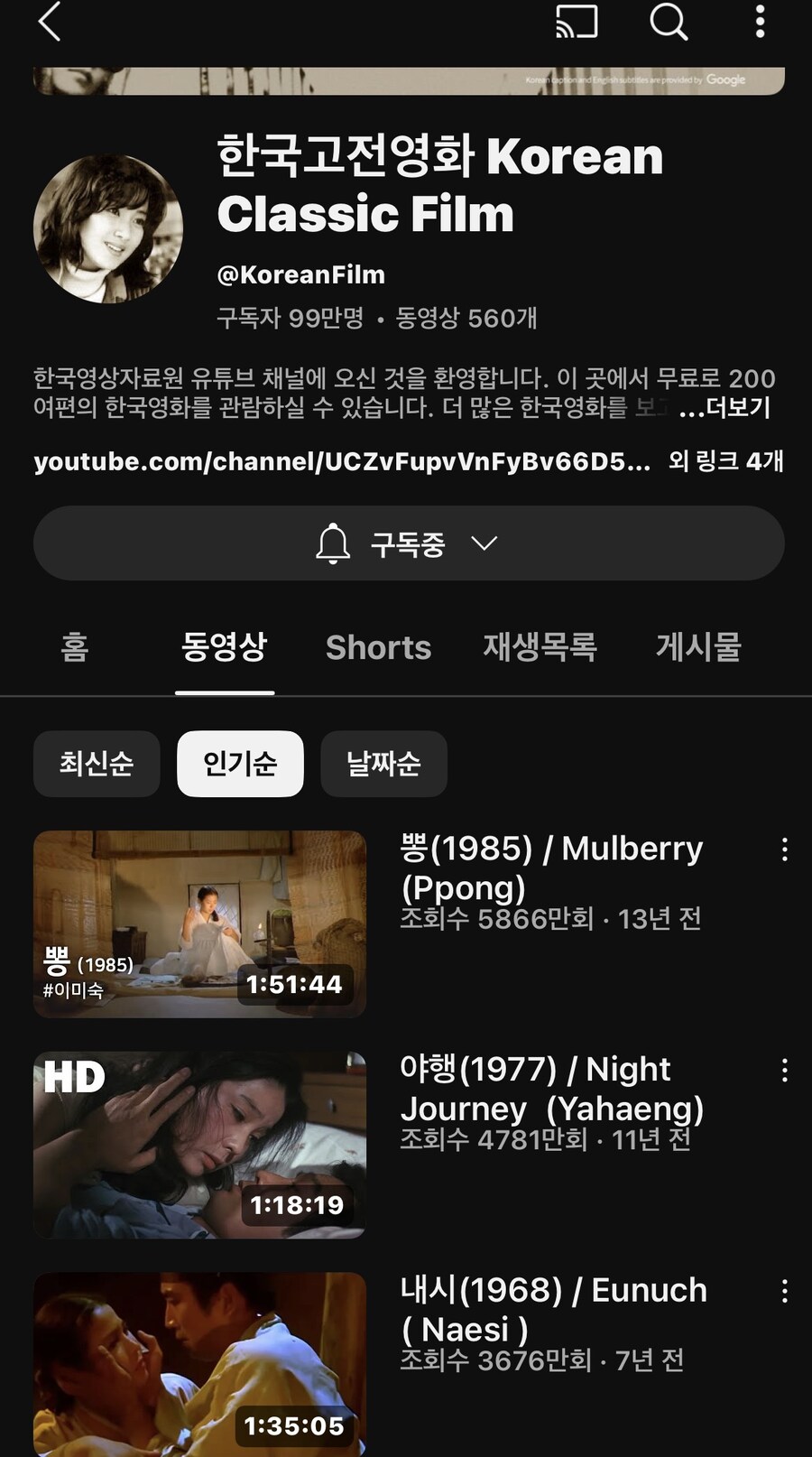Viewport: 812px width, 1457px height.
Task: Switch to the 홈 tab
Action: point(75,647)
